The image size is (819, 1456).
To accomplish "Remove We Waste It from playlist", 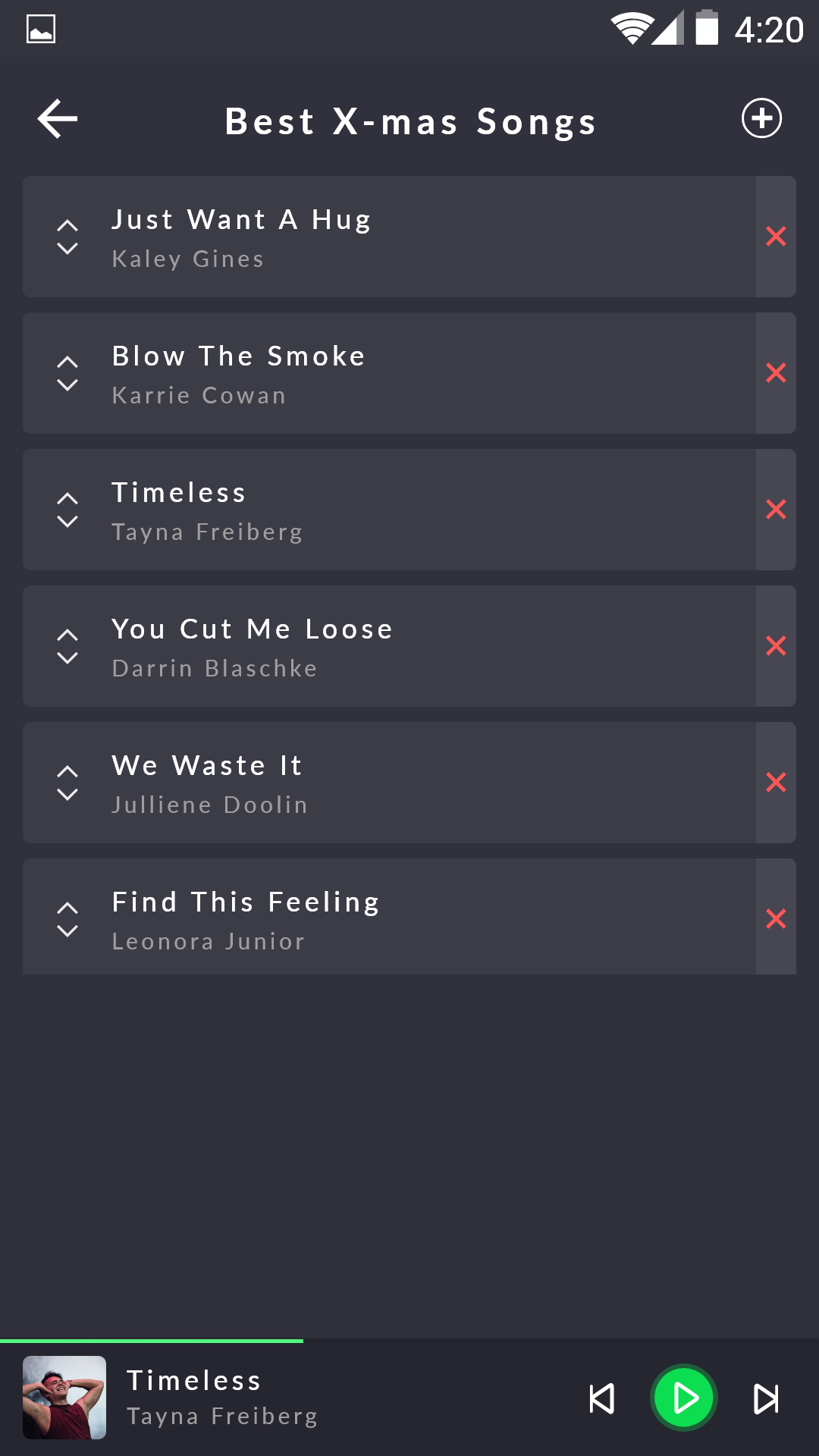I will coord(776,783).
